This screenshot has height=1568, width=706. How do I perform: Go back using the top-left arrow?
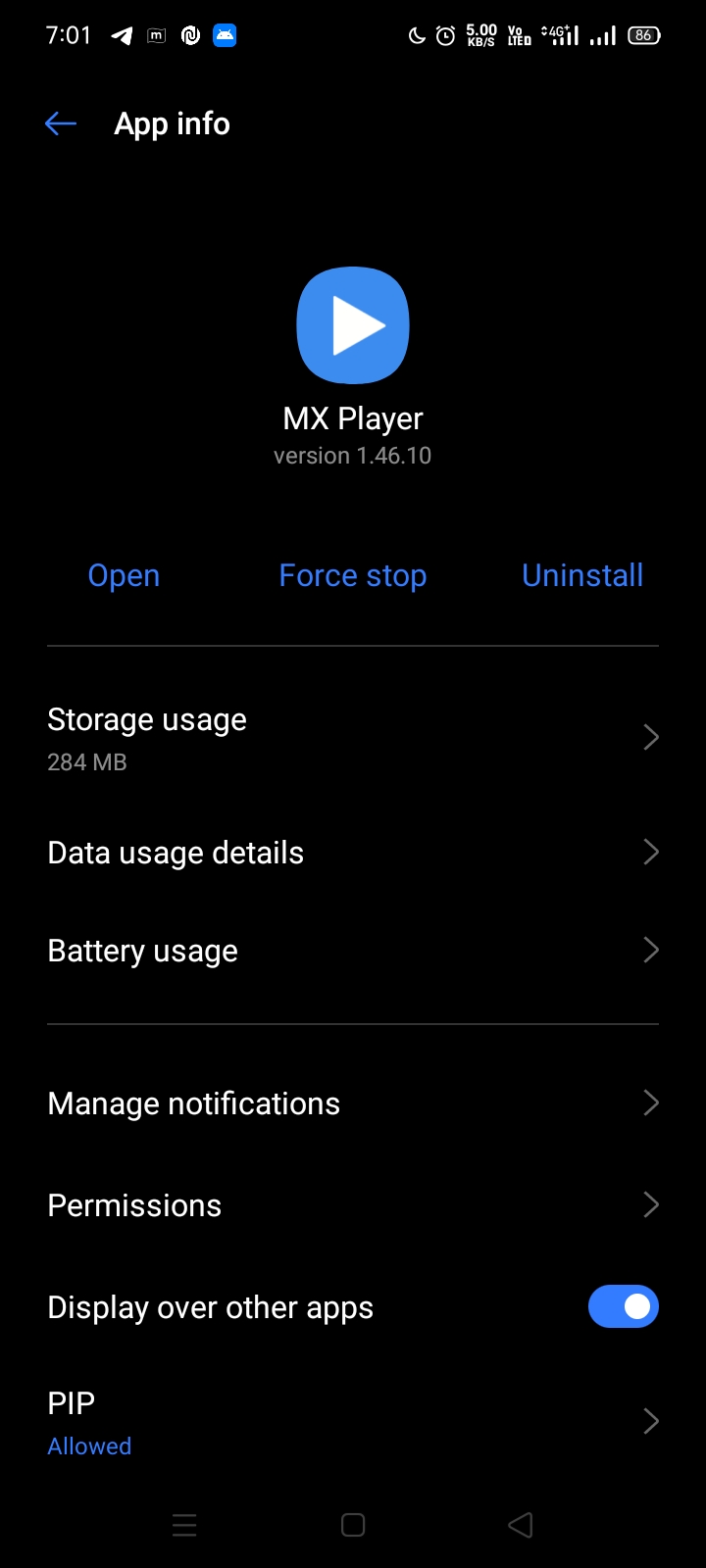click(x=61, y=123)
